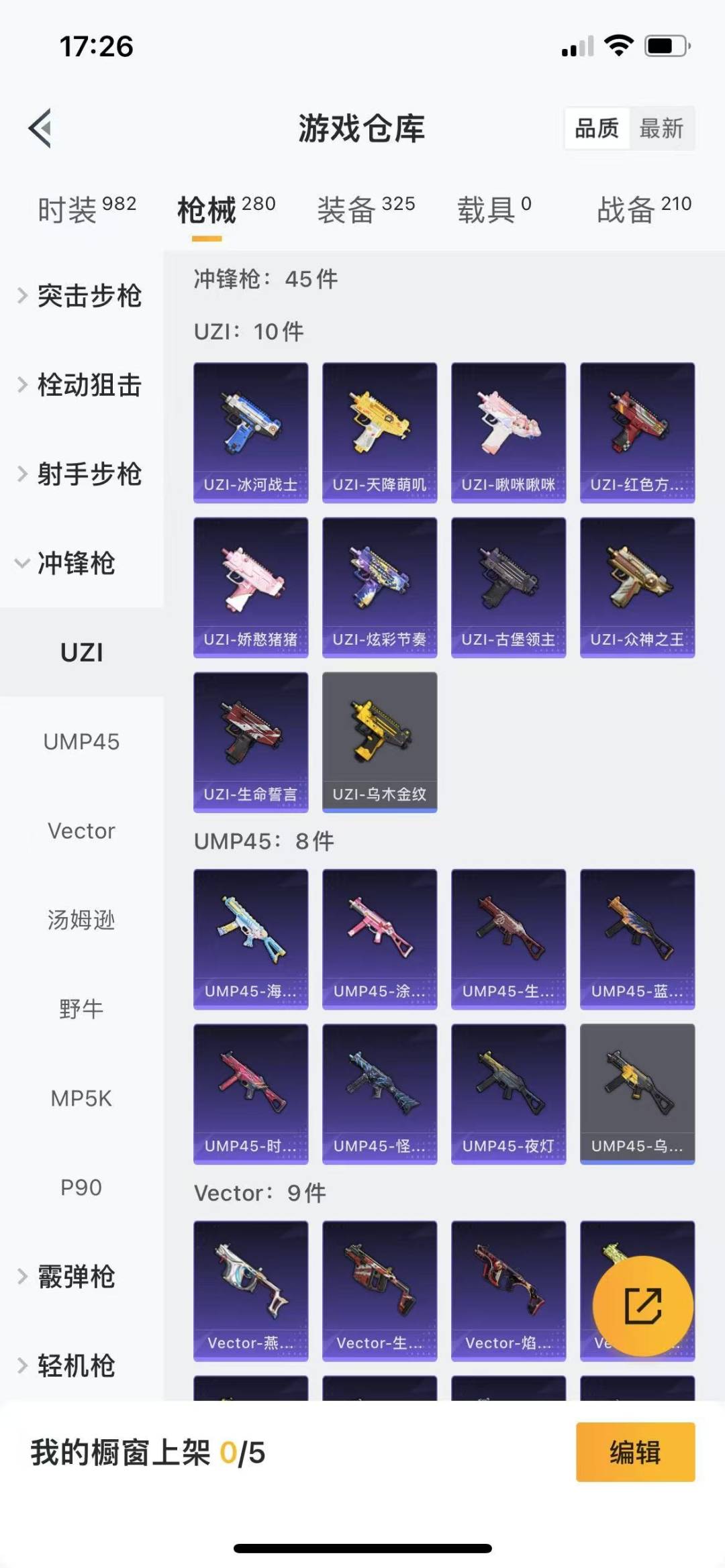Go back using the arrow

pos(40,127)
